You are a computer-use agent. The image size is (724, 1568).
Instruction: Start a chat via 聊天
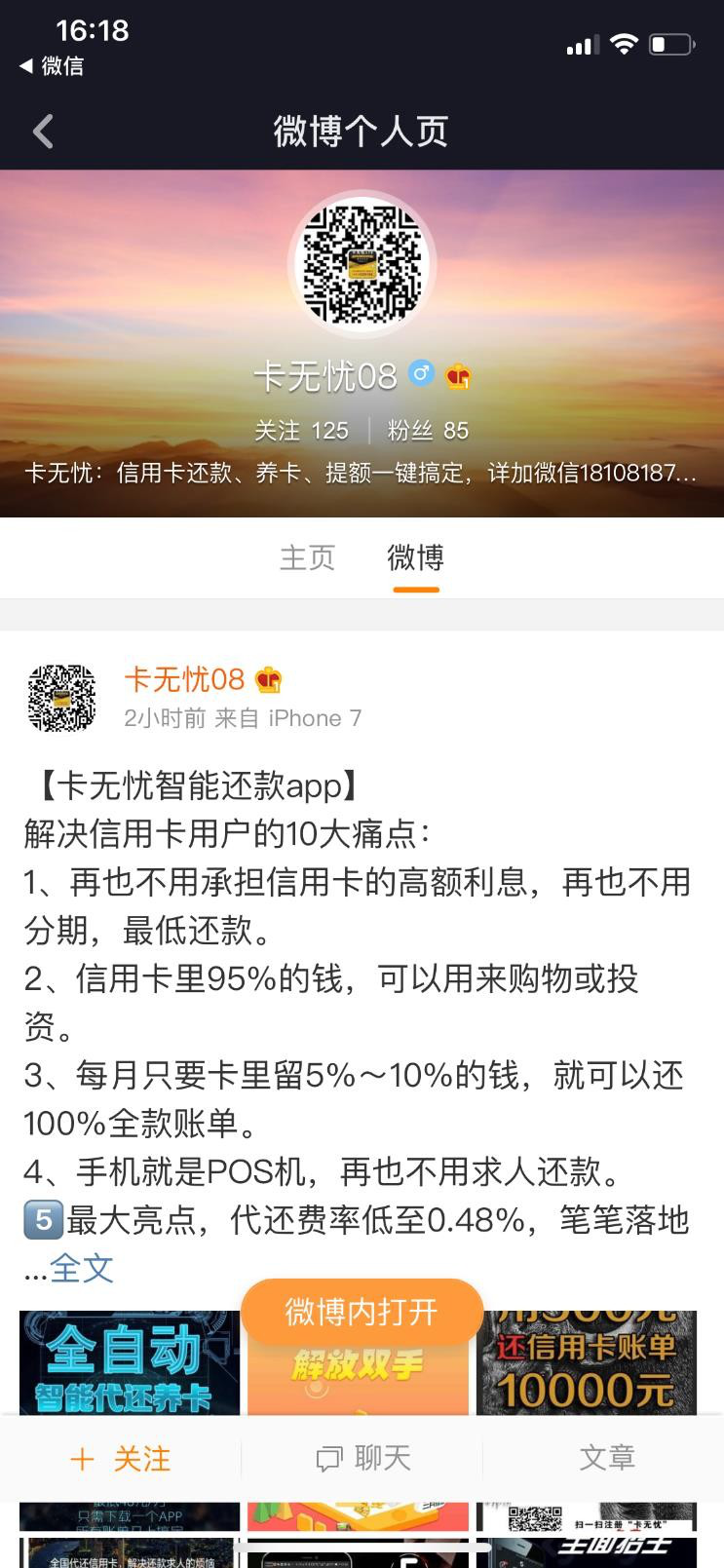[x=362, y=1458]
